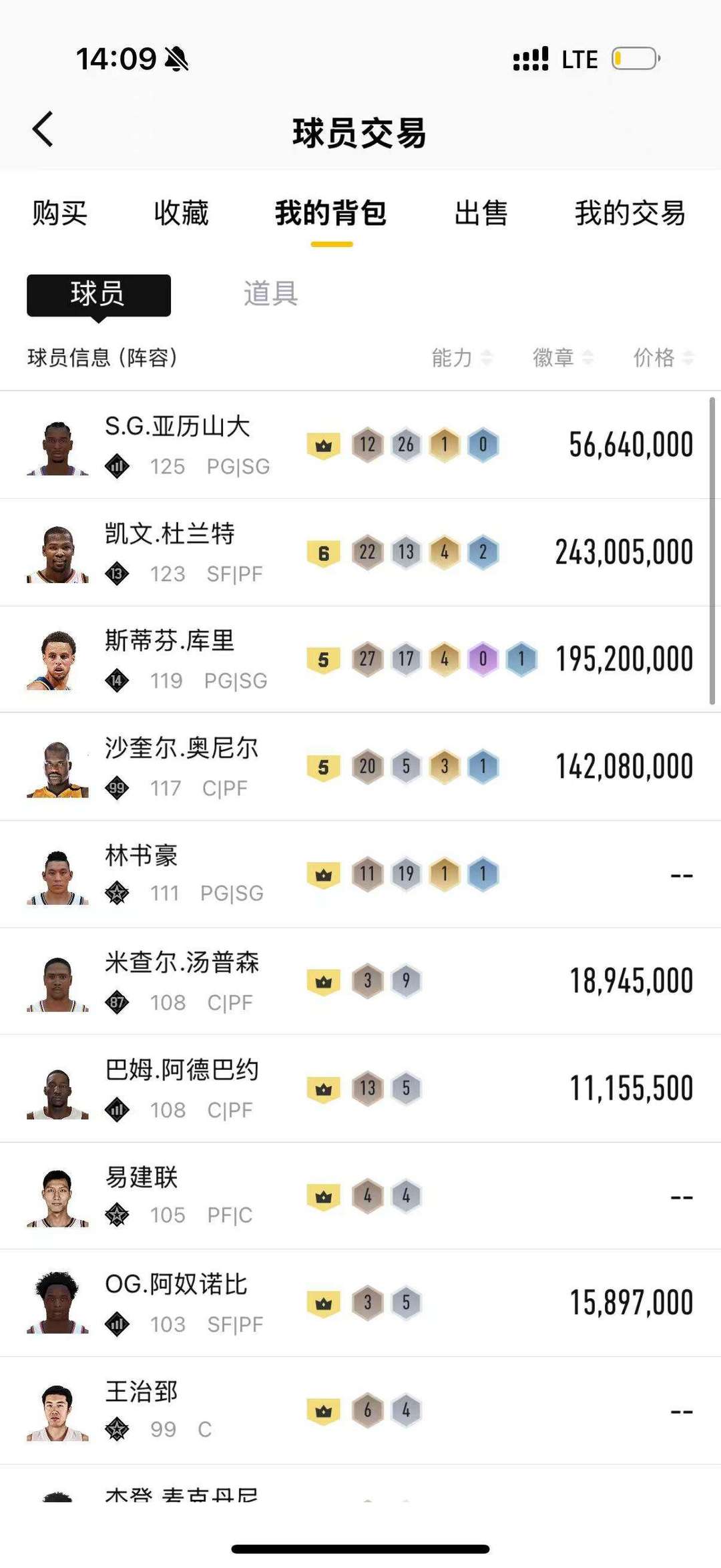The image size is (721, 1568).
Task: Sort players by 价格
Action: tap(663, 358)
